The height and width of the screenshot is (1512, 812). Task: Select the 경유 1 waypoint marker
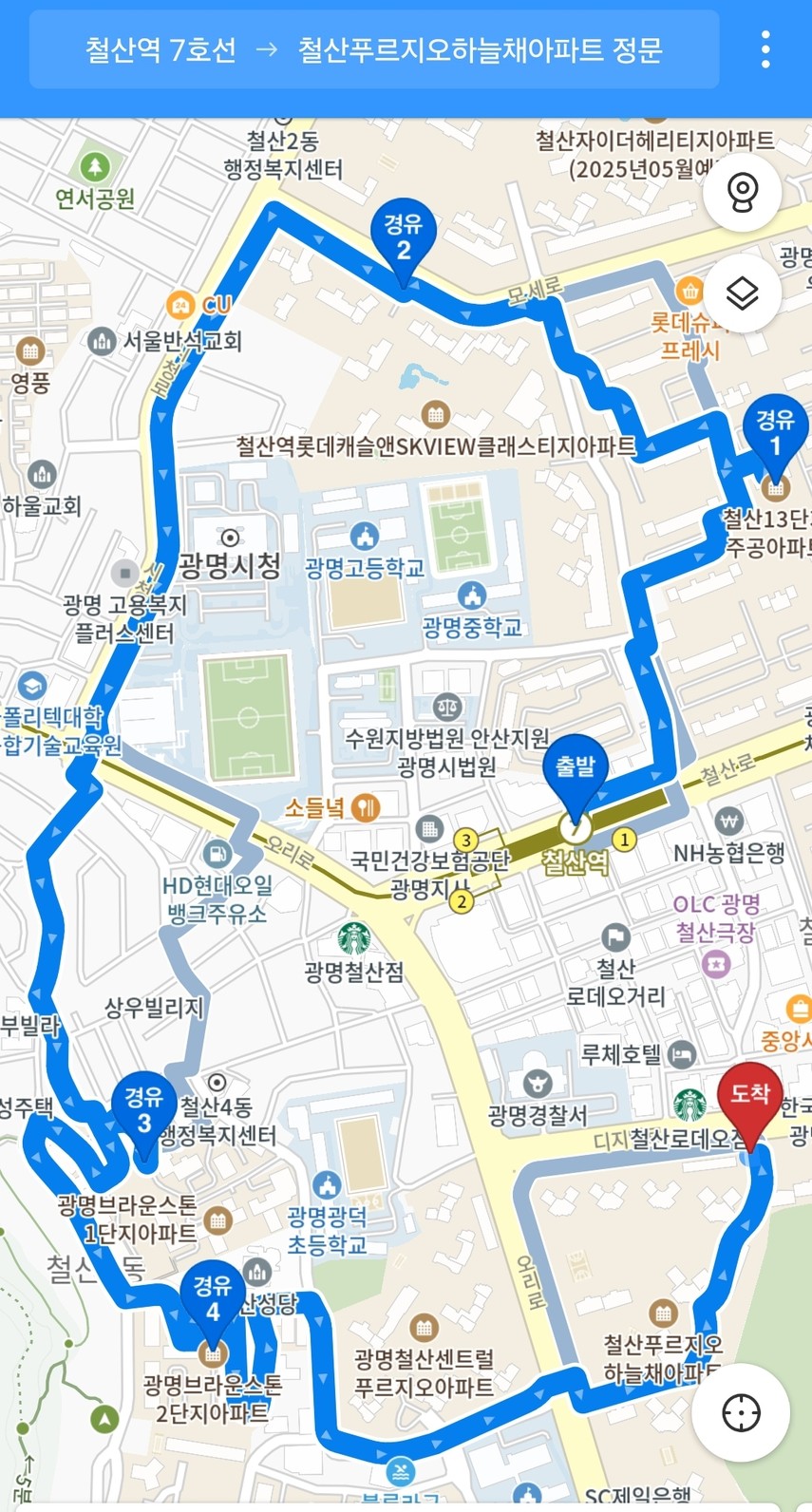tap(775, 427)
